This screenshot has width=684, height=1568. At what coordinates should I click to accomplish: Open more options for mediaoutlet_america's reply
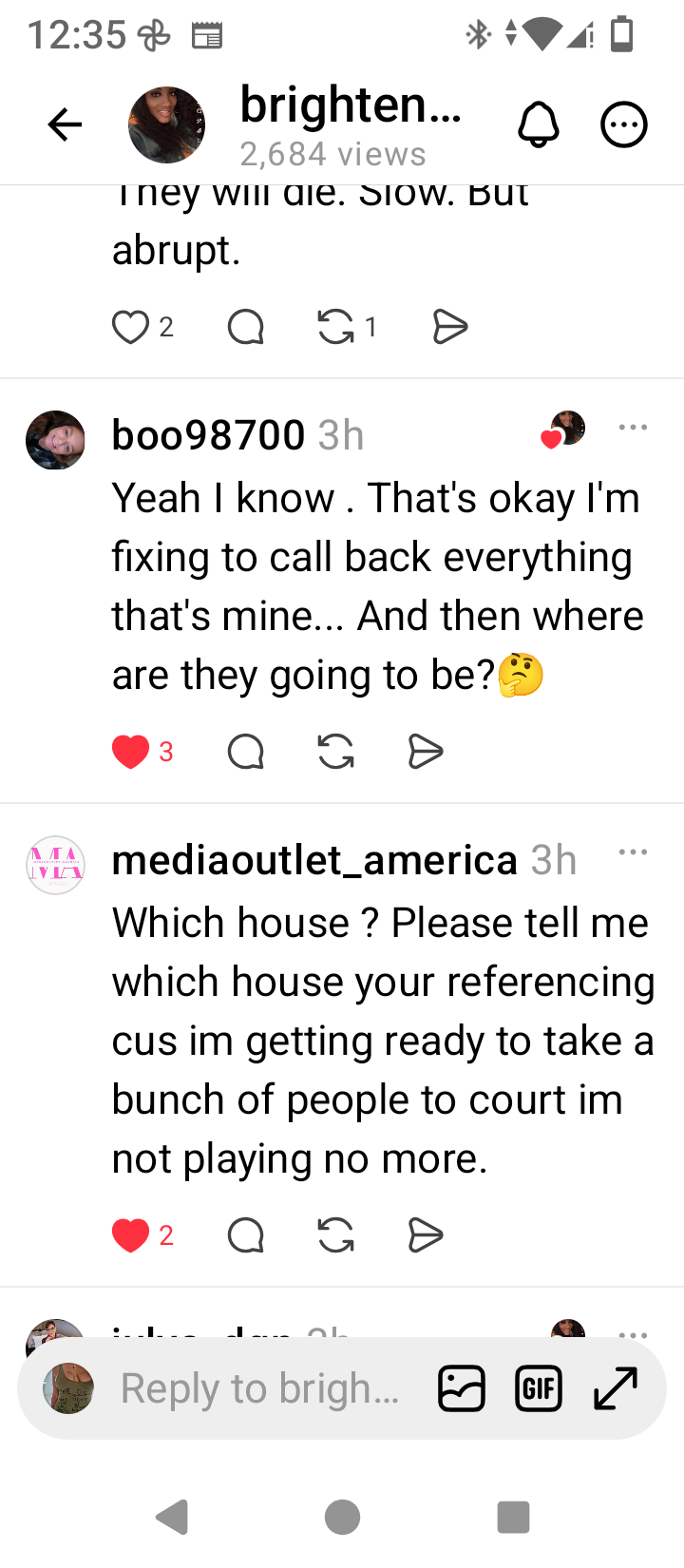[633, 852]
